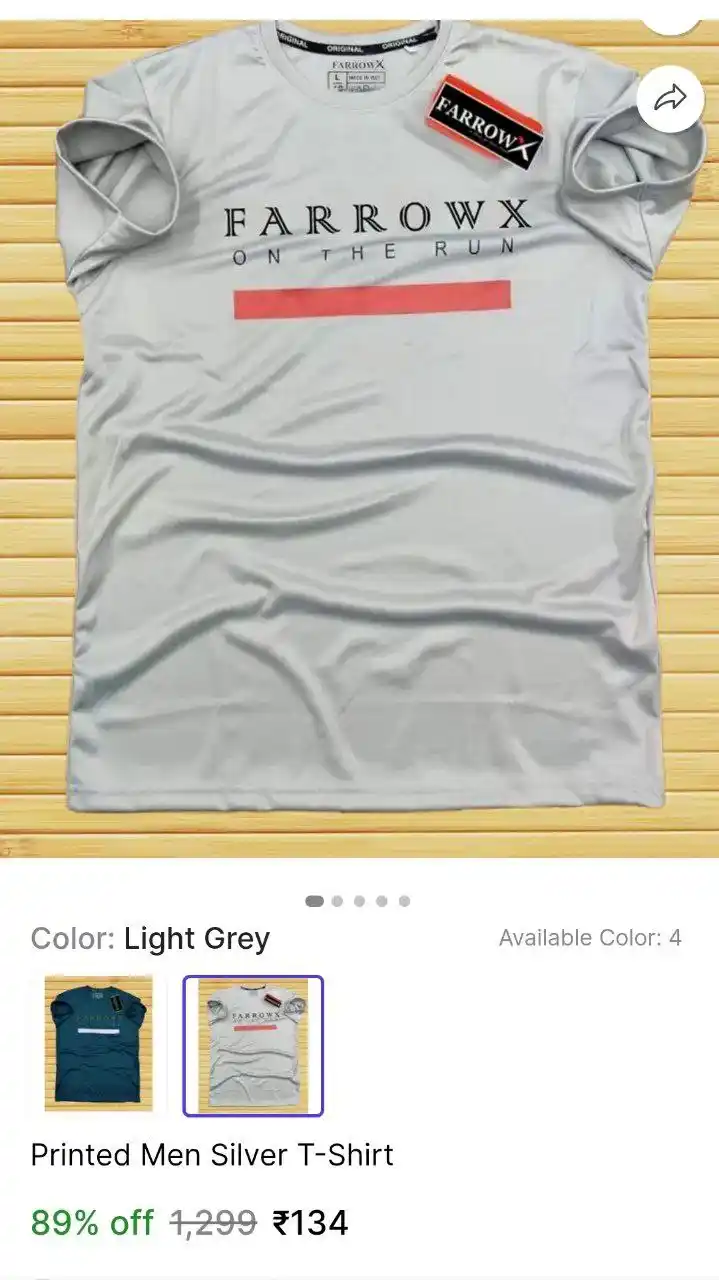Viewport: 719px width, 1280px height.
Task: Share this Farrowx T-shirt product
Action: [671, 98]
